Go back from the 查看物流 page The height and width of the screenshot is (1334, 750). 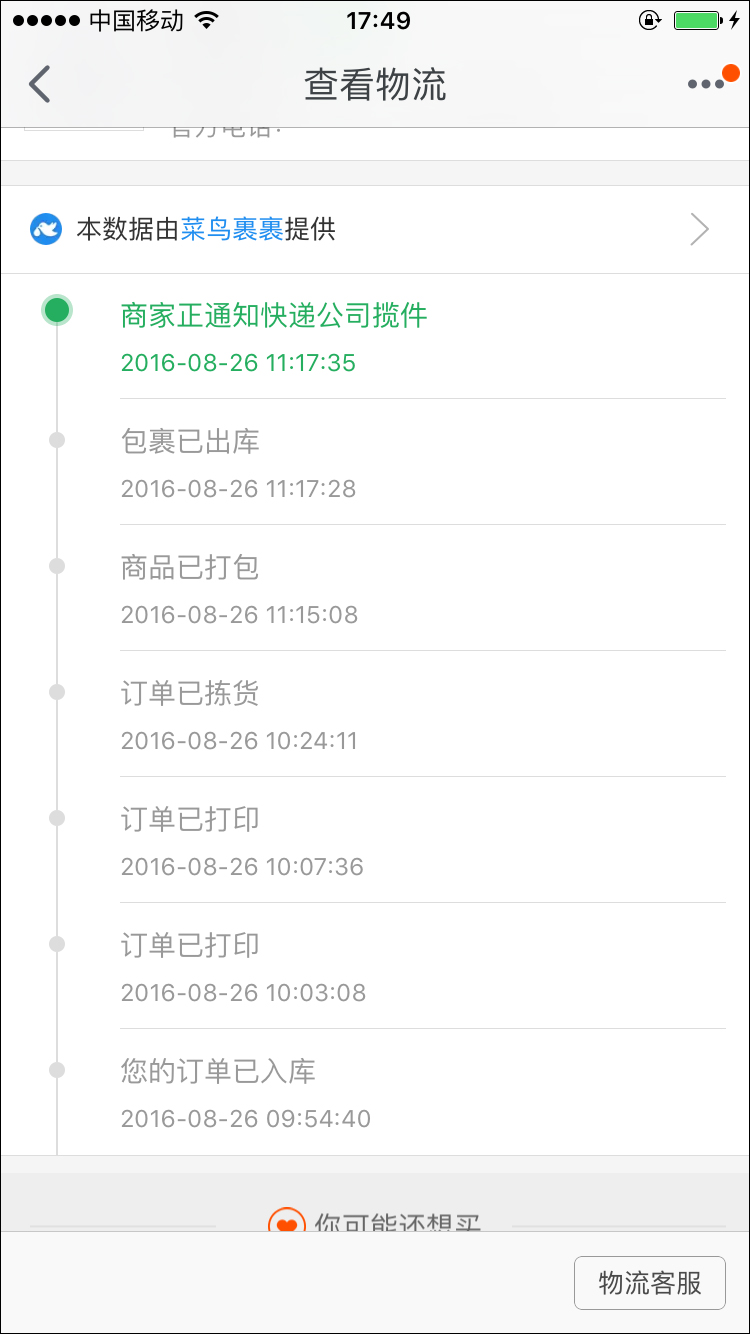click(40, 85)
